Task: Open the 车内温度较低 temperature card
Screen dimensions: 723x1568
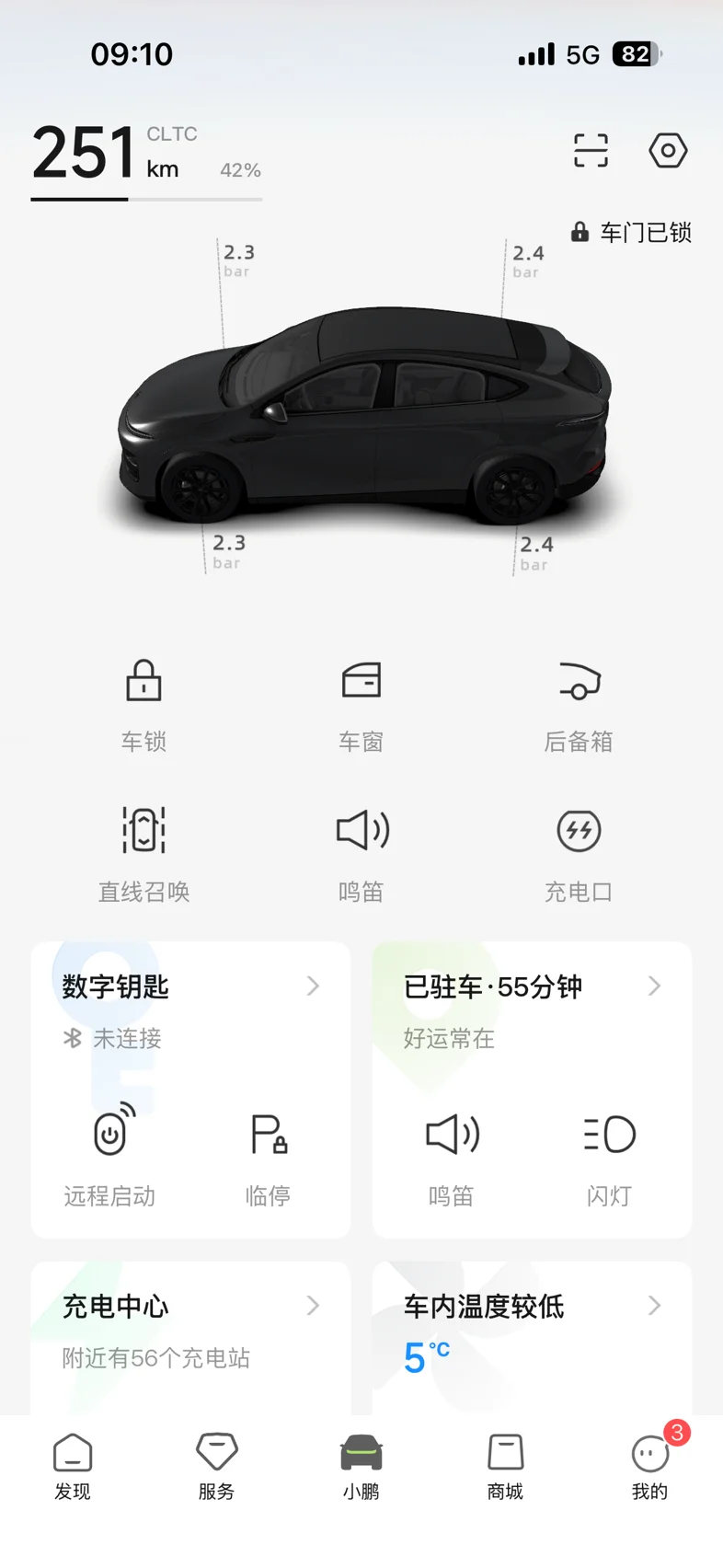Action: 532,1325
